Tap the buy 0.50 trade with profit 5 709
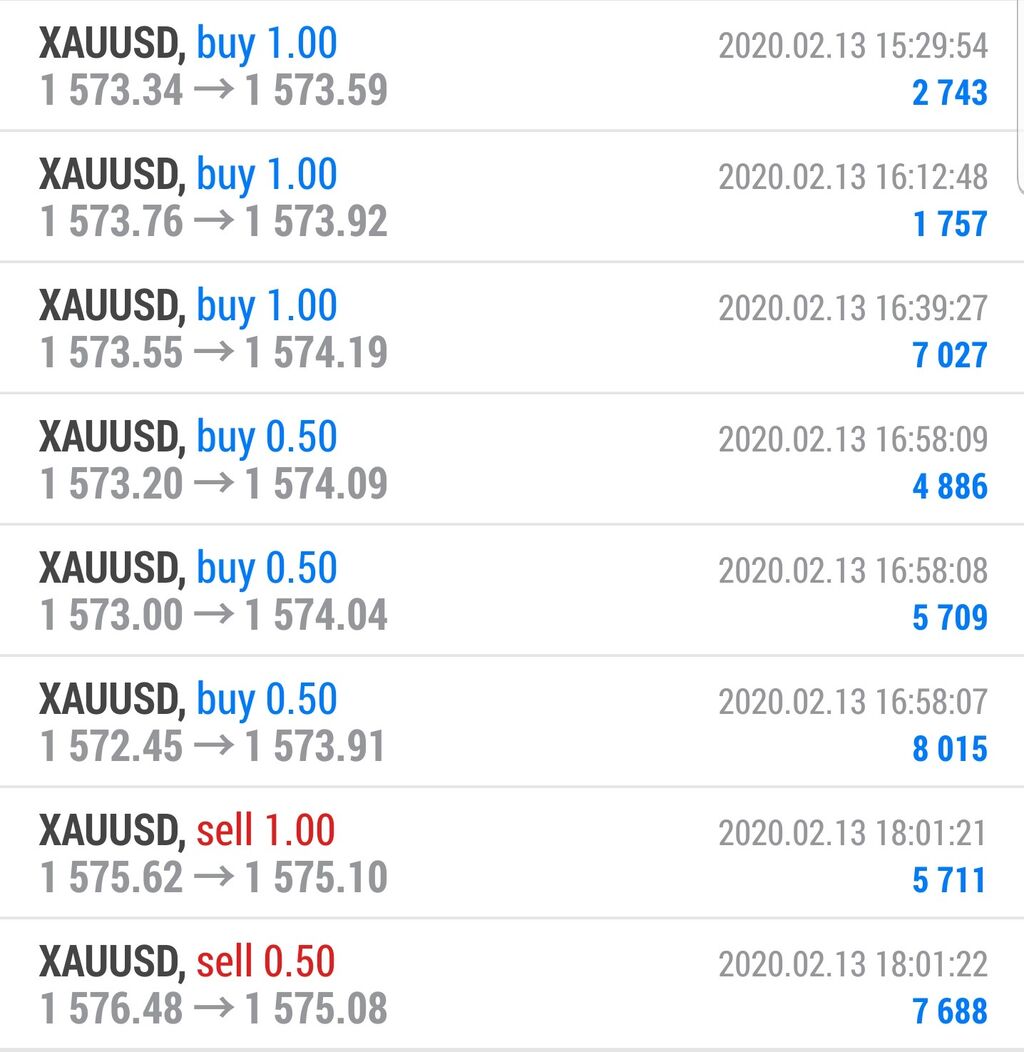Viewport: 1024px width, 1052px height. click(512, 591)
